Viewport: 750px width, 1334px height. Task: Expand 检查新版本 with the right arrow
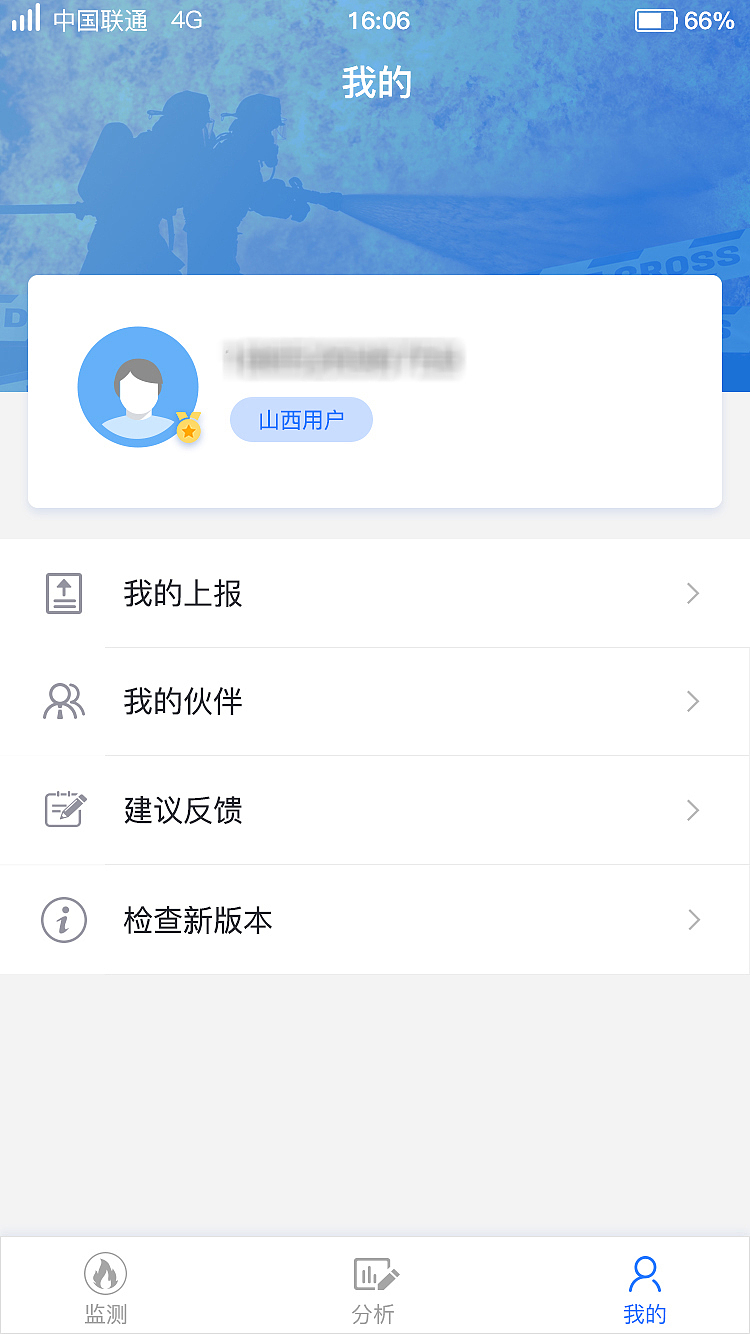coord(693,920)
